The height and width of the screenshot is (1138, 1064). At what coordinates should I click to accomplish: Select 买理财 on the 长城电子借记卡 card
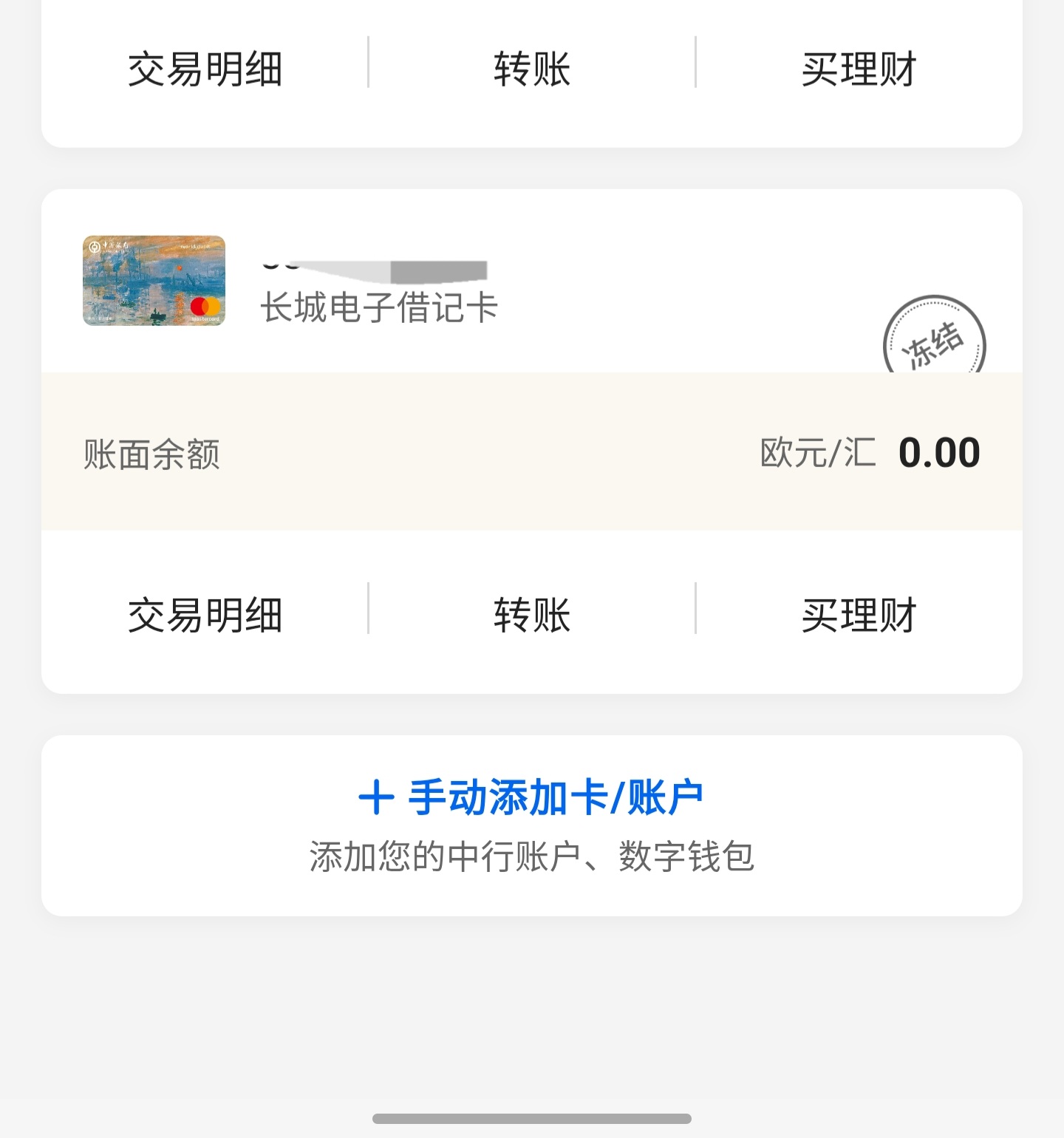[x=859, y=615]
